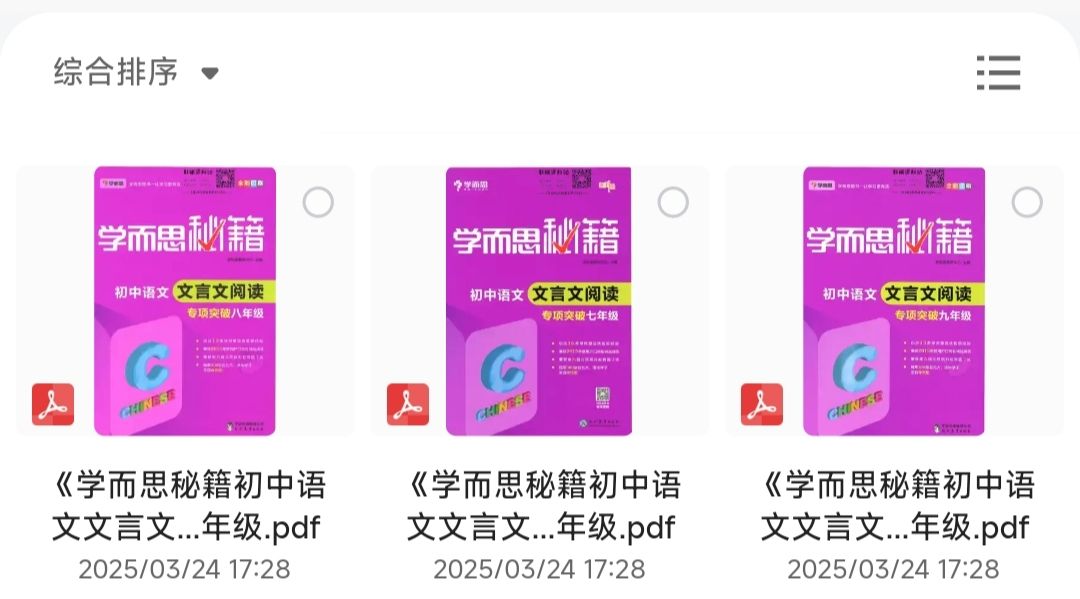Open the 八年级 文言文阅读 PDF
This screenshot has height=599, width=1080.
185,301
